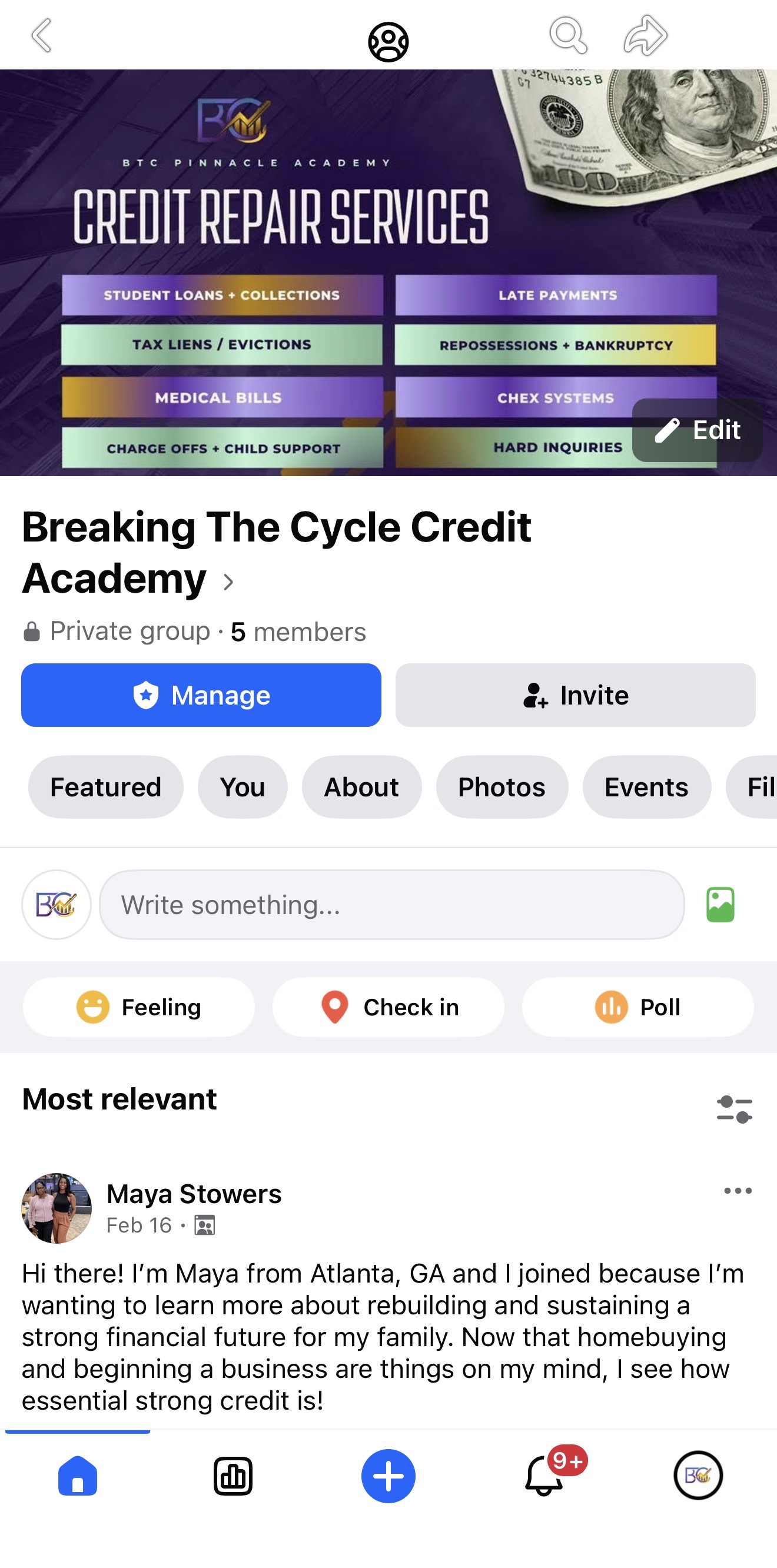View group Photos
This screenshot has width=777, height=1568.
point(502,787)
